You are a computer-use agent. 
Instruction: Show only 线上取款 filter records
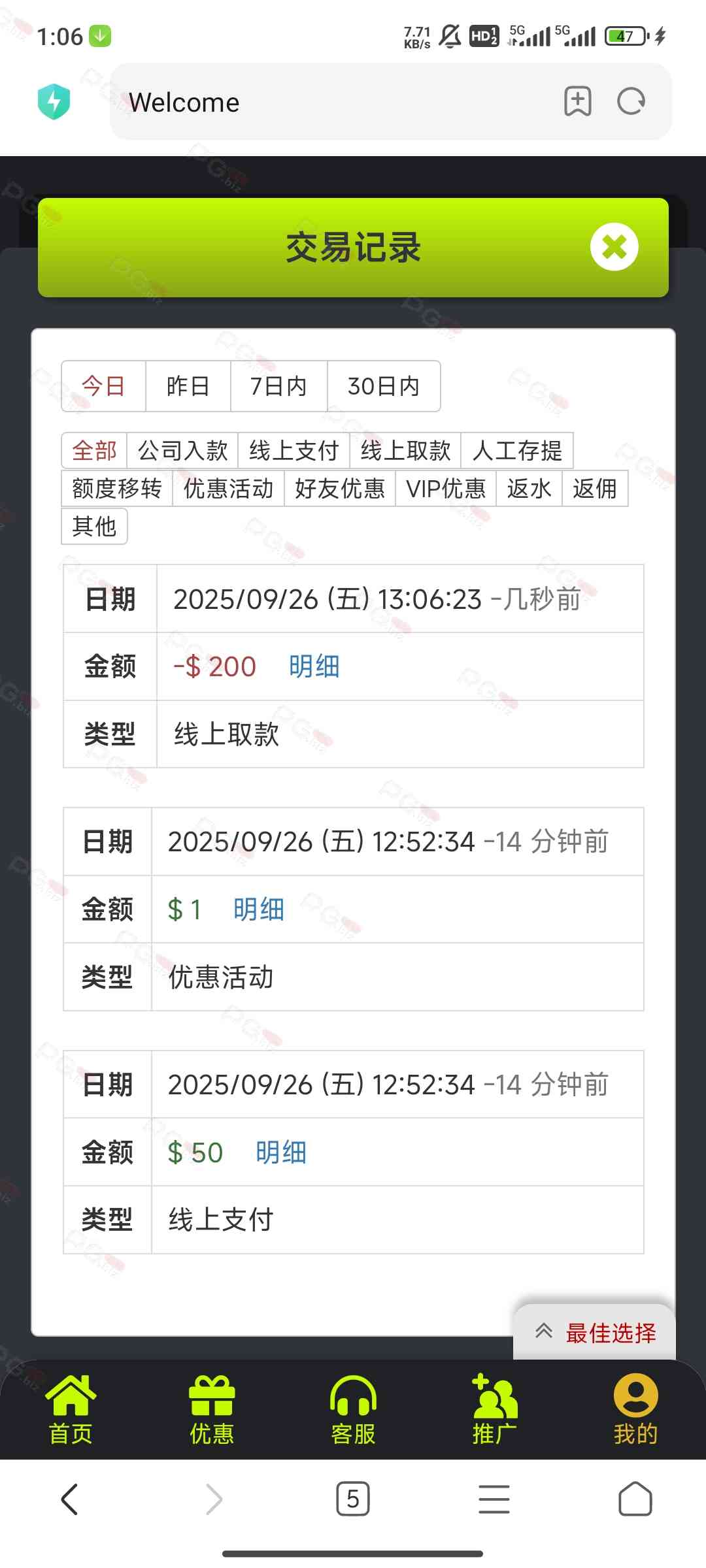coord(405,450)
